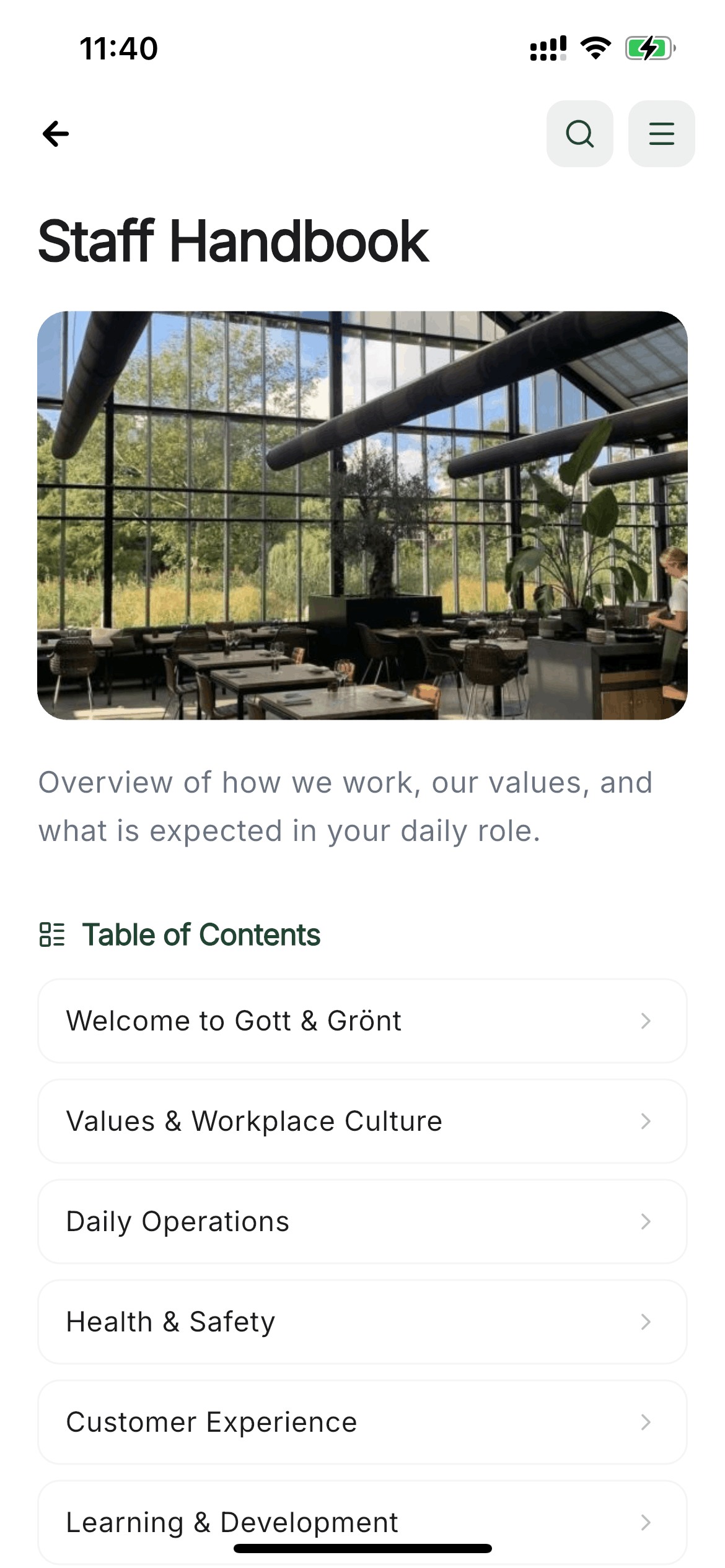Tap the Wi-Fi status icon
This screenshot has width=725, height=1568.
[x=595, y=50]
